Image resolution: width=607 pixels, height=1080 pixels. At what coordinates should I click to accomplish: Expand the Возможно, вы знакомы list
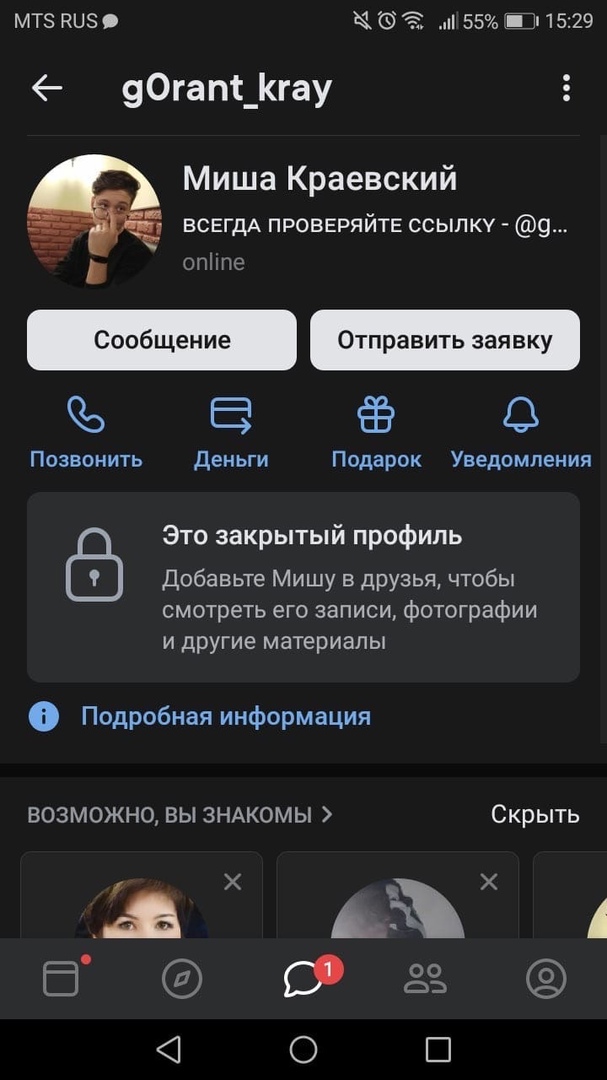point(180,815)
